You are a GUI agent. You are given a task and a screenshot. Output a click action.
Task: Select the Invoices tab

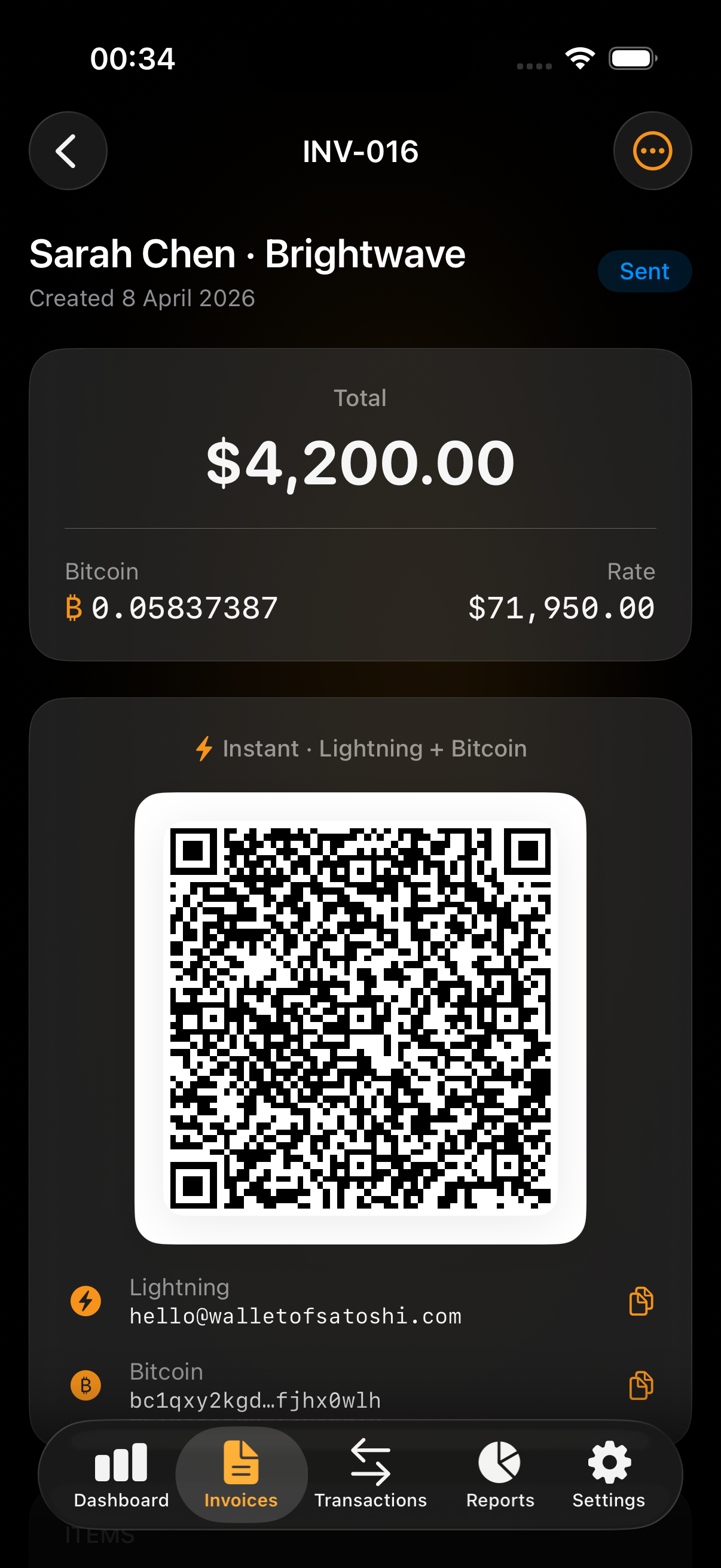(241, 1474)
